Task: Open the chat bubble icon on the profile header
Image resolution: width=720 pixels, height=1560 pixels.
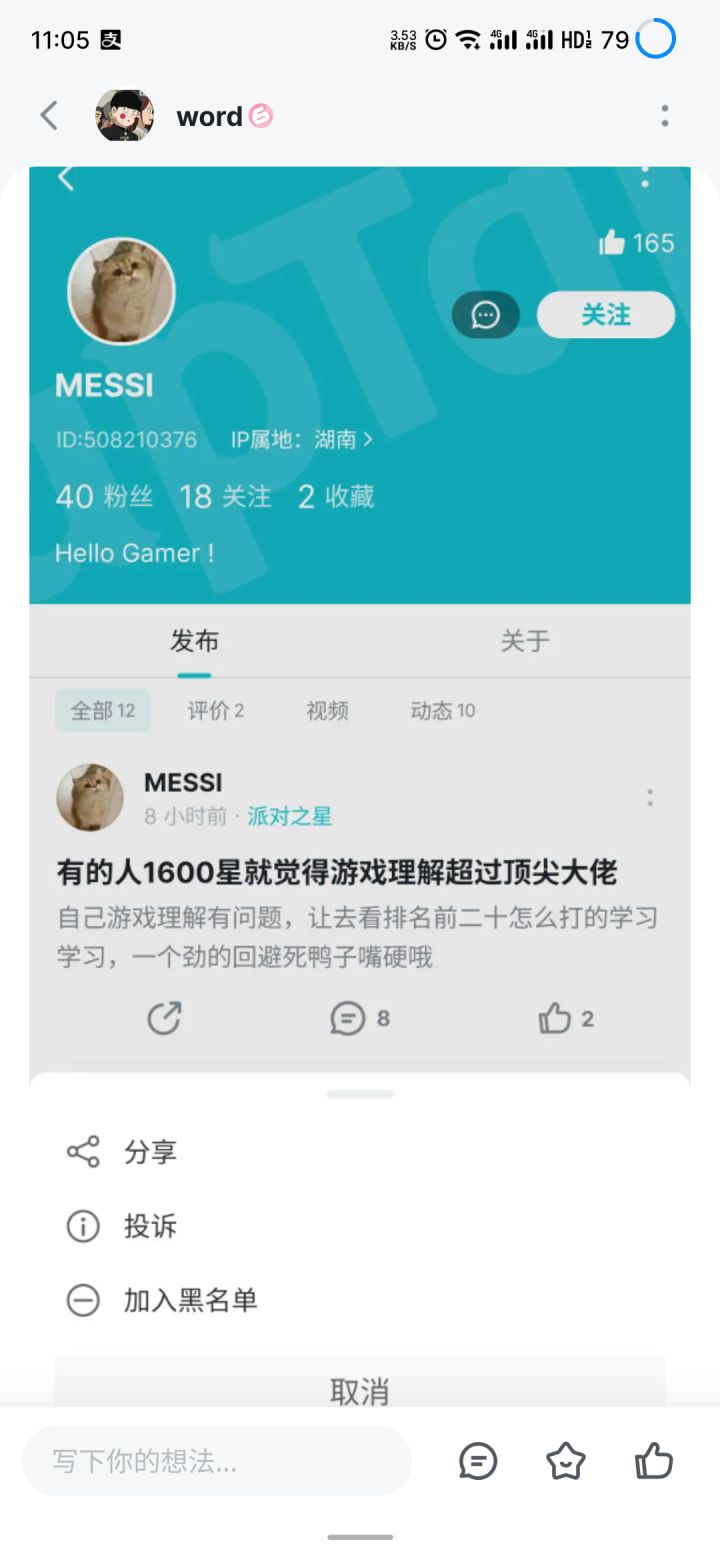Action: [x=485, y=315]
